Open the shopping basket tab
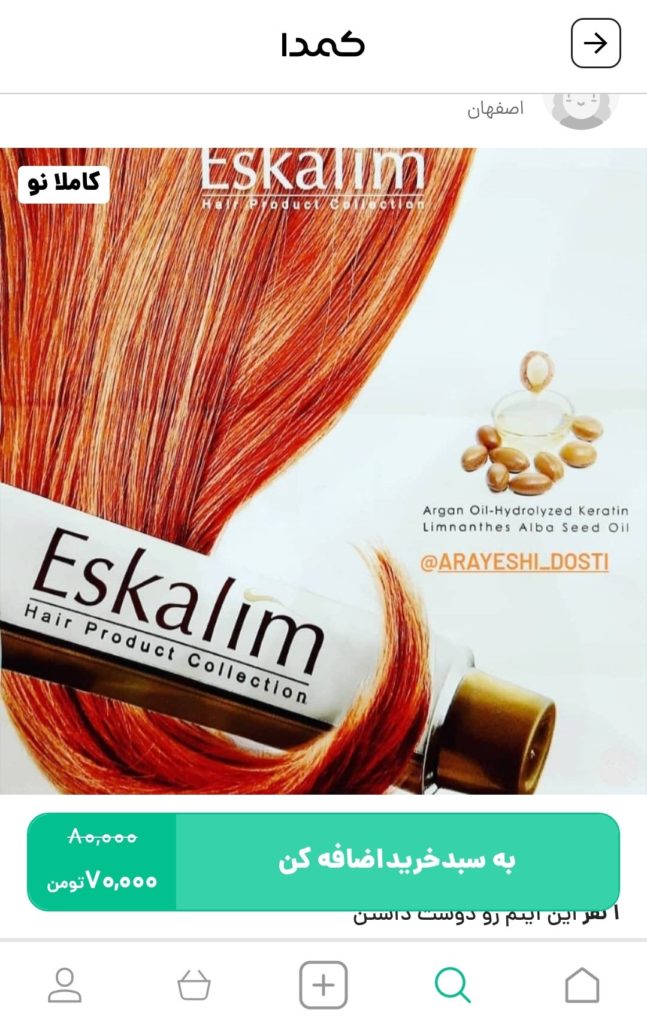Screen dimensions: 647x1024 click(194, 985)
